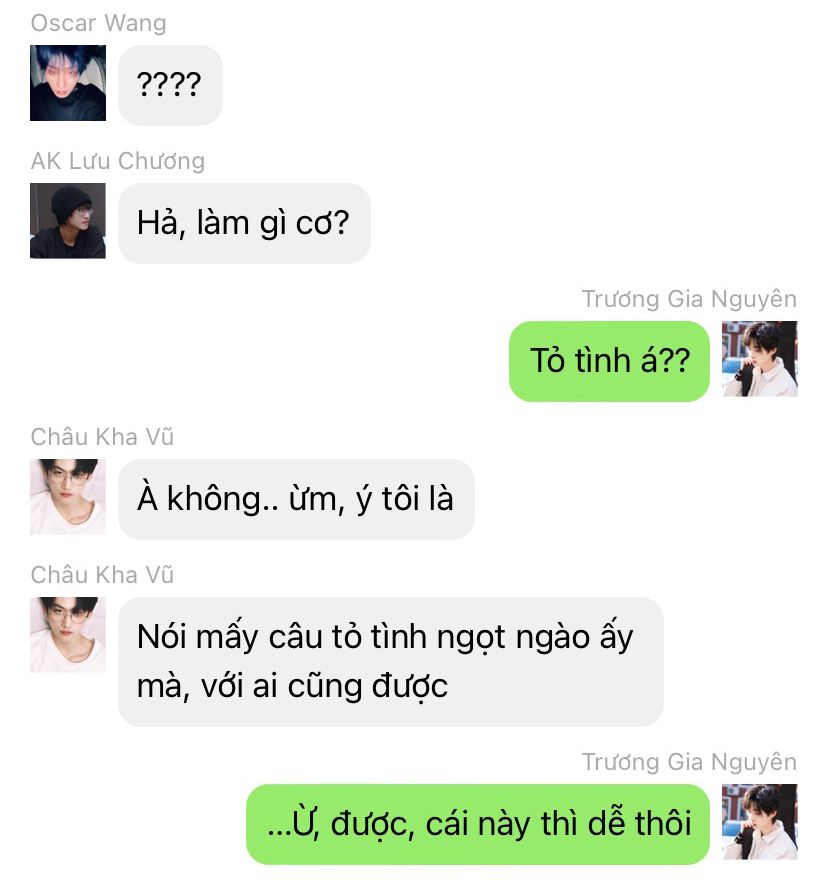
Task: Open Châu Kha Vũ's avatar beside "Nói mấy câu"
Action: [x=68, y=635]
